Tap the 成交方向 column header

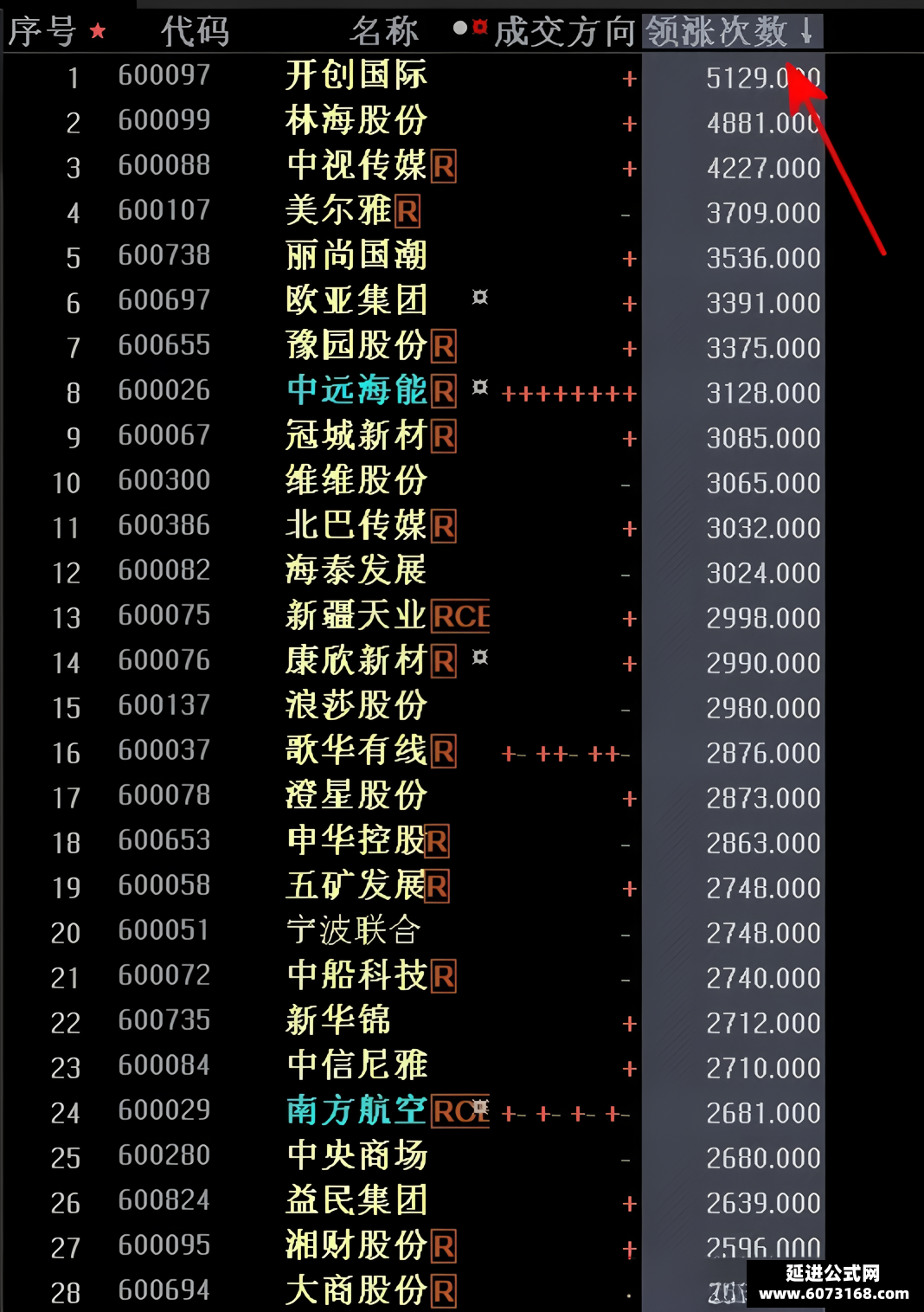pyautogui.click(x=565, y=32)
